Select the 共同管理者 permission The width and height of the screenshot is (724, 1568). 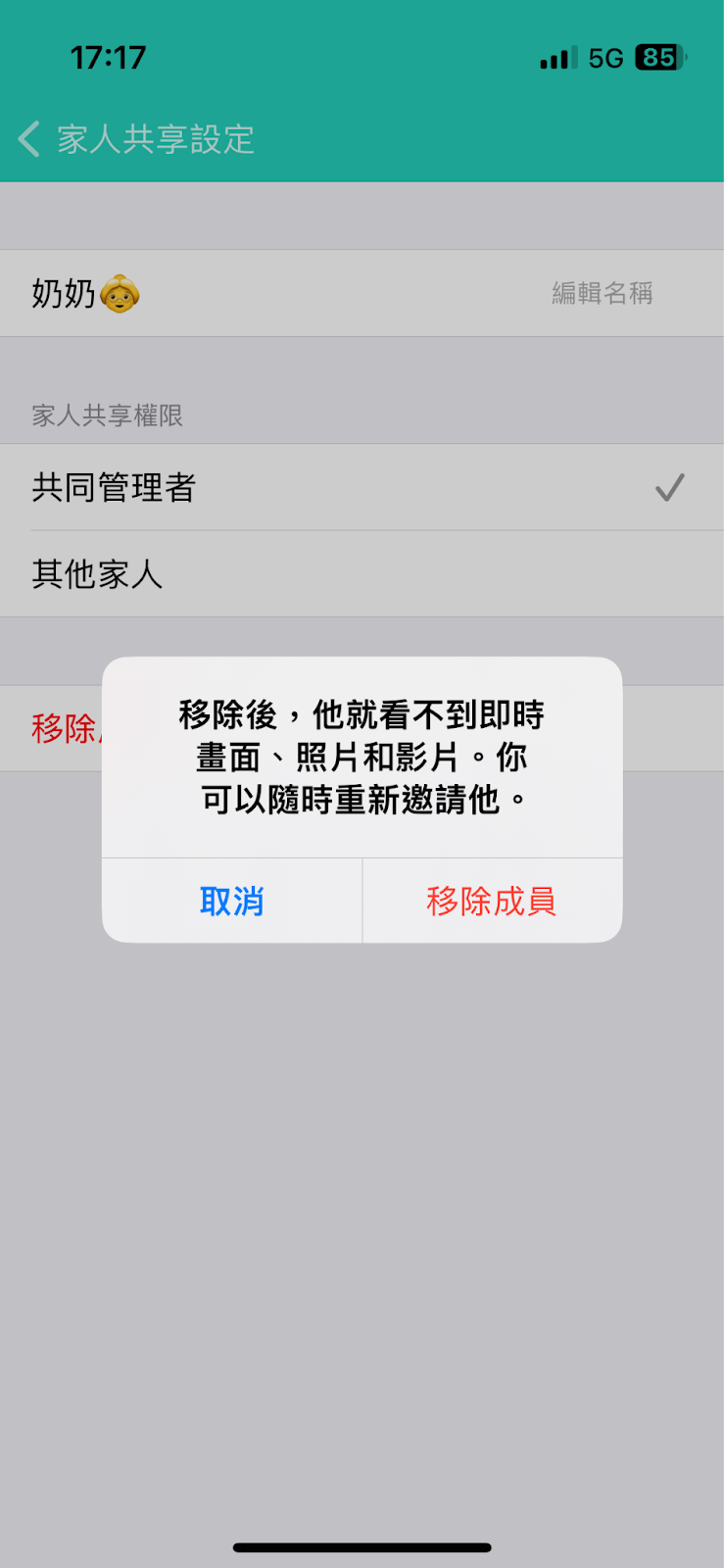point(362,487)
